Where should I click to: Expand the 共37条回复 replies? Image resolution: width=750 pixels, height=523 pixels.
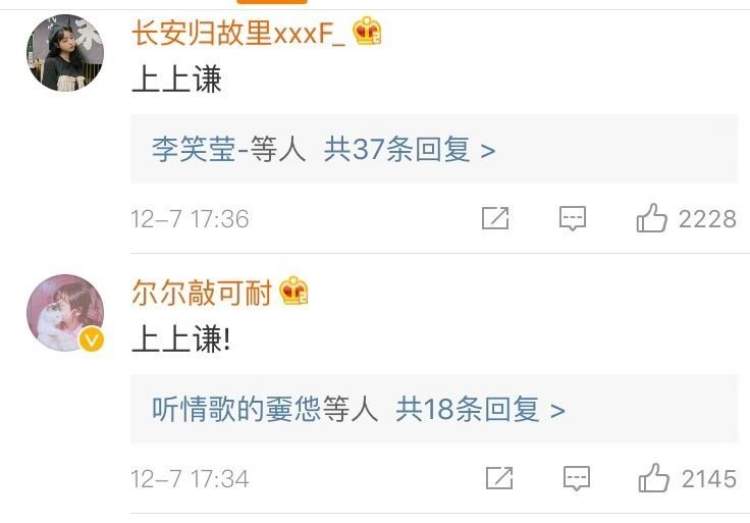tap(410, 150)
